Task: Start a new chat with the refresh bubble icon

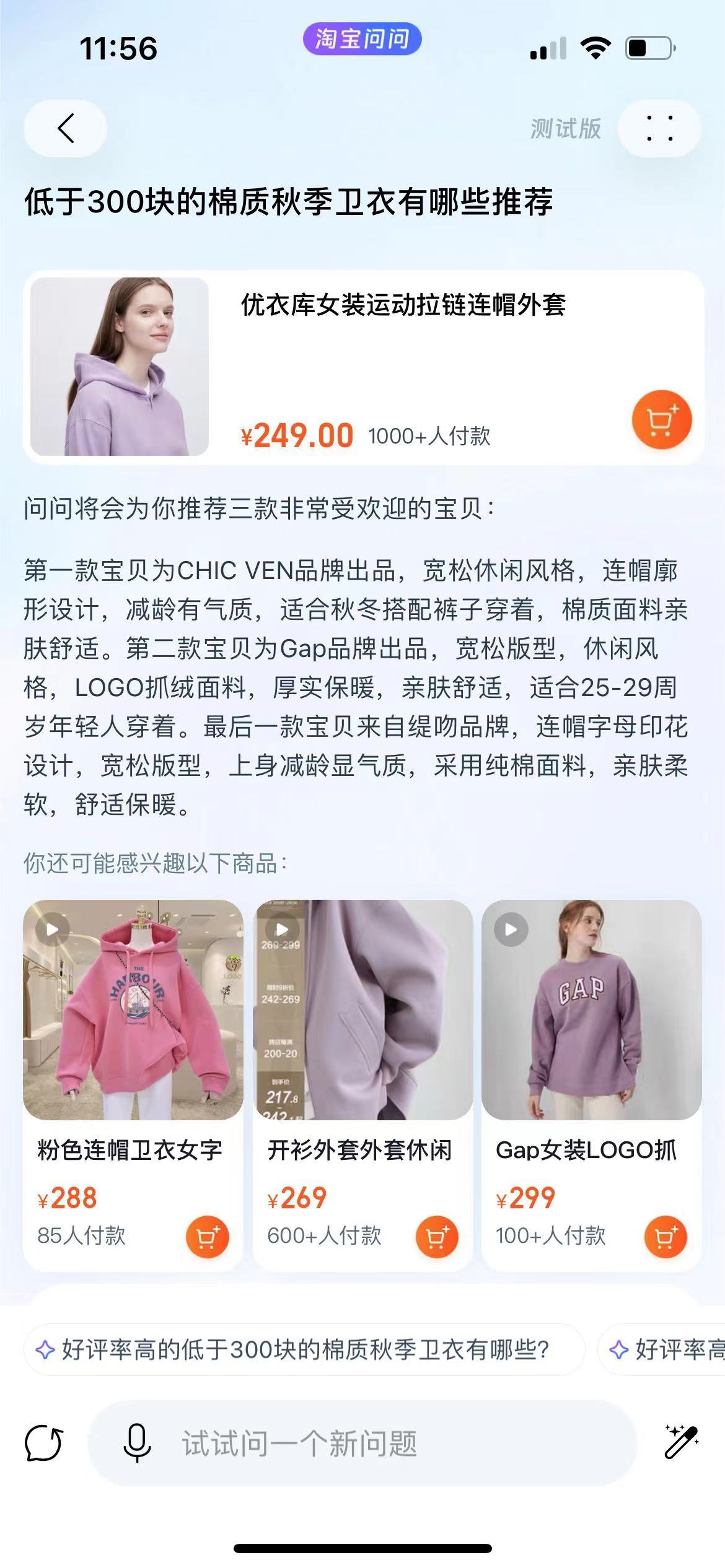Action: click(43, 1443)
